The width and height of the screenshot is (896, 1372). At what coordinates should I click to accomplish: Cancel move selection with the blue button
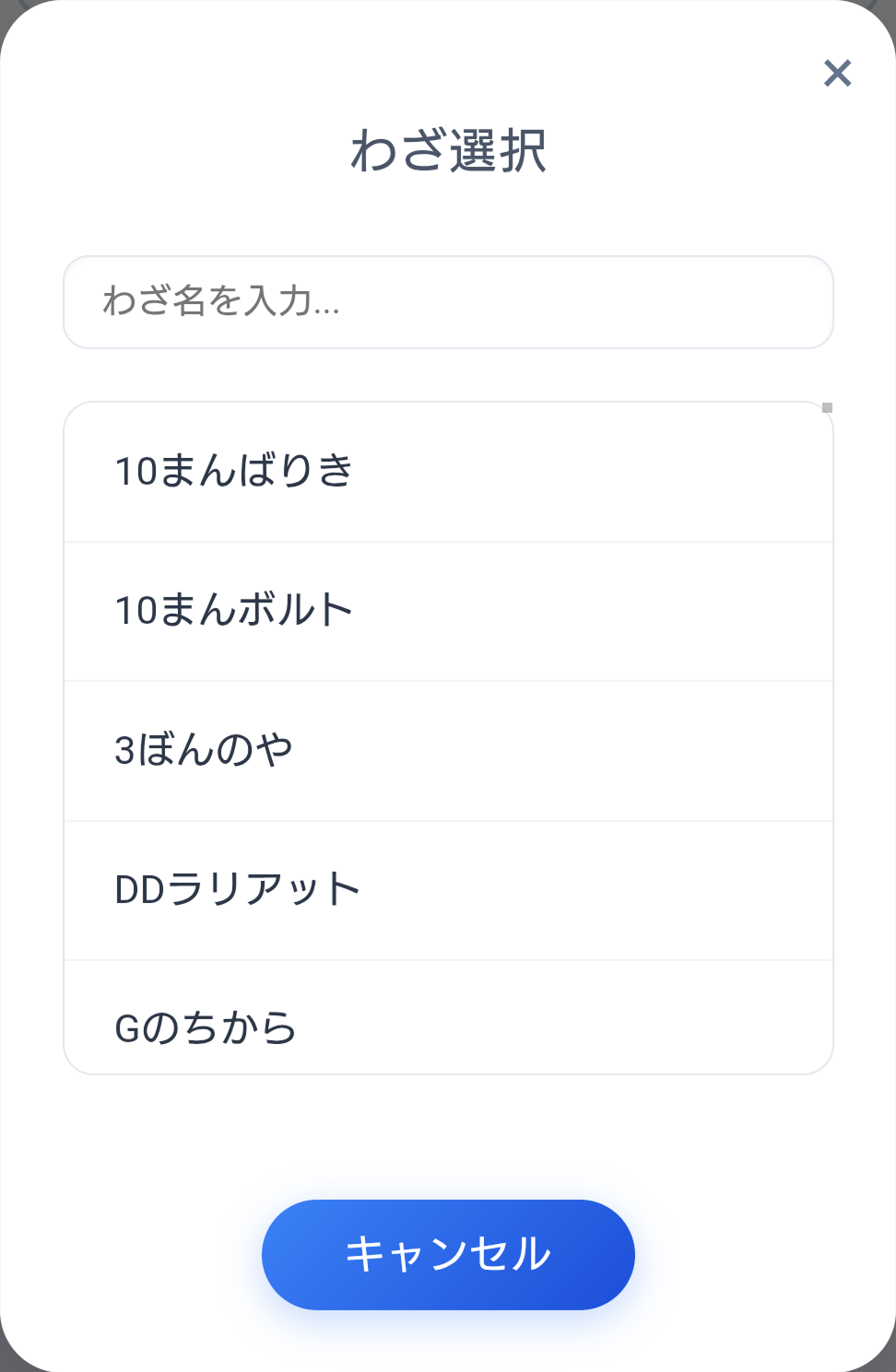[447, 1253]
